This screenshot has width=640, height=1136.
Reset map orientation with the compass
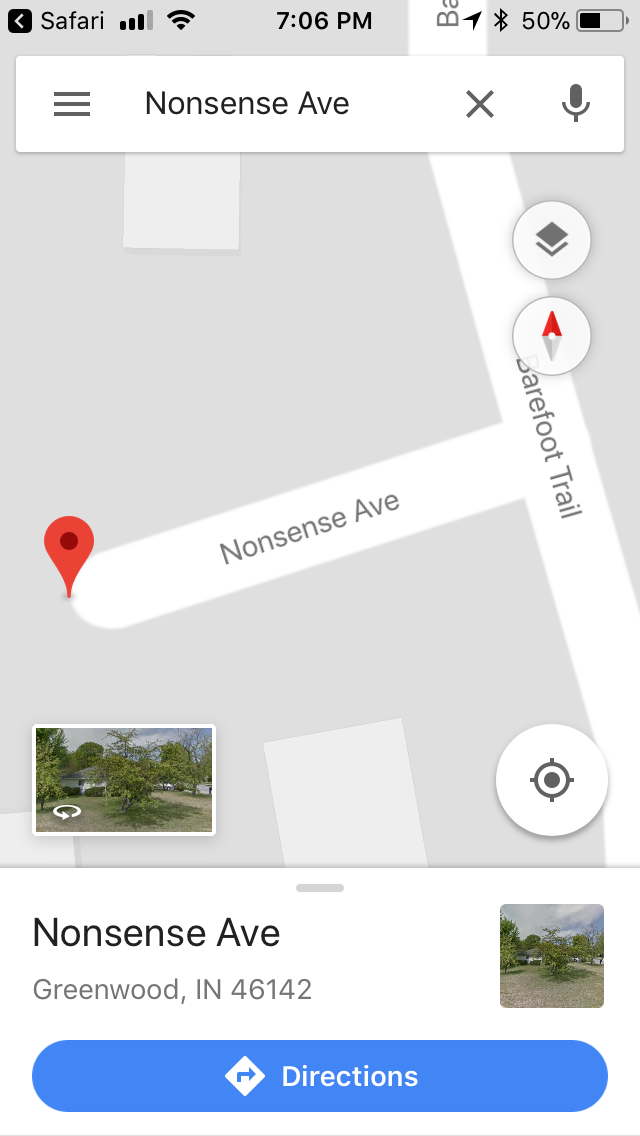(x=552, y=336)
